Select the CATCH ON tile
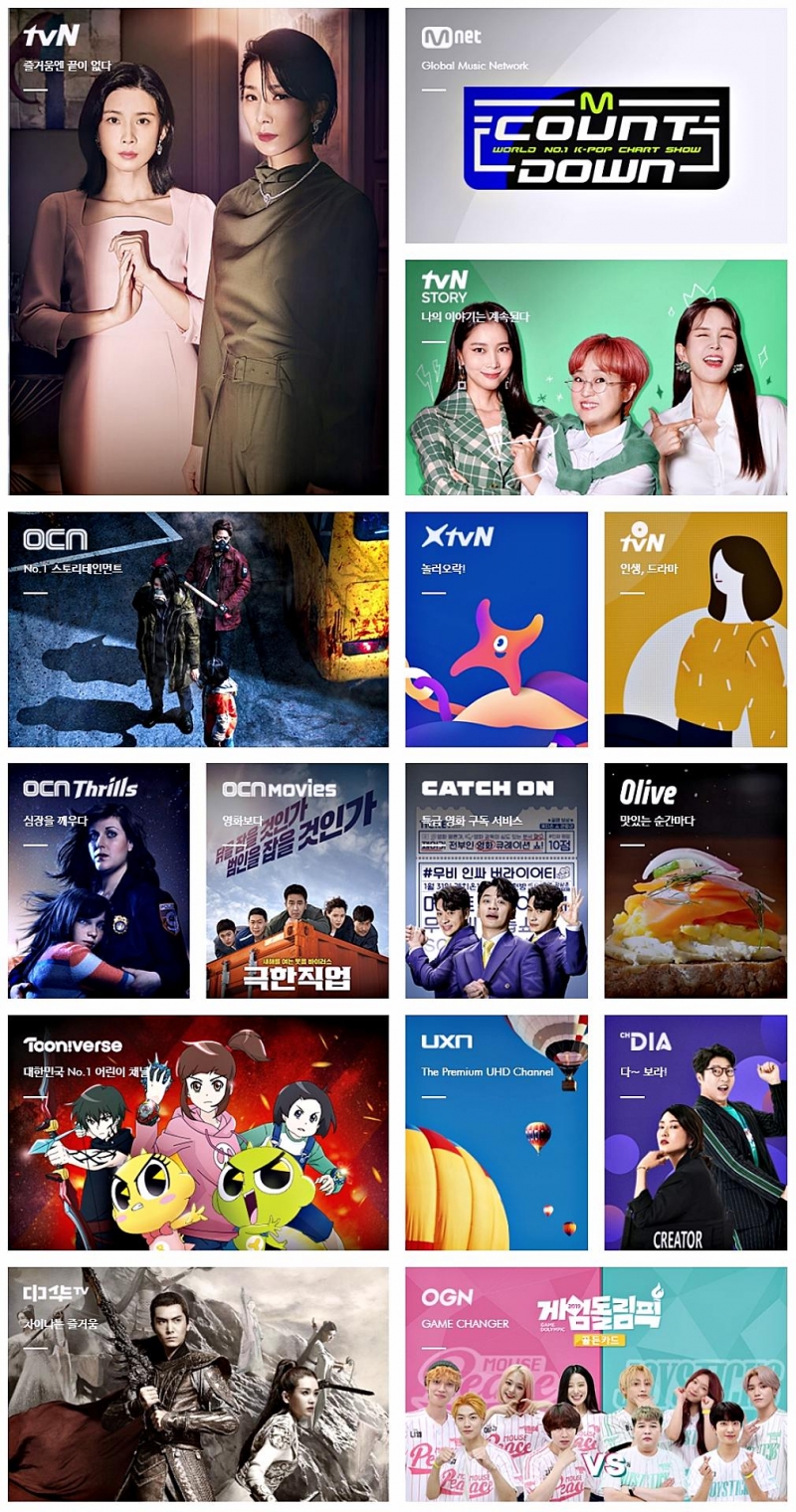Image resolution: width=796 pixels, height=1512 pixels. (x=496, y=880)
